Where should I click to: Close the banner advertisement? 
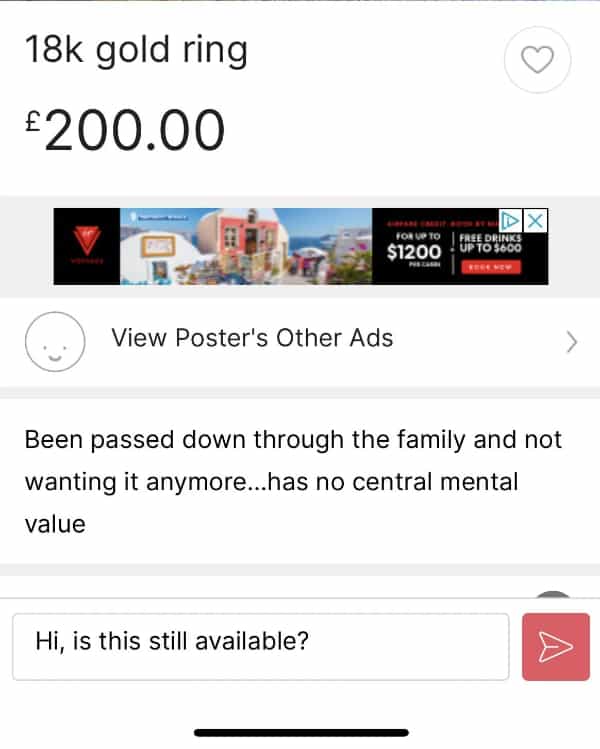click(536, 220)
